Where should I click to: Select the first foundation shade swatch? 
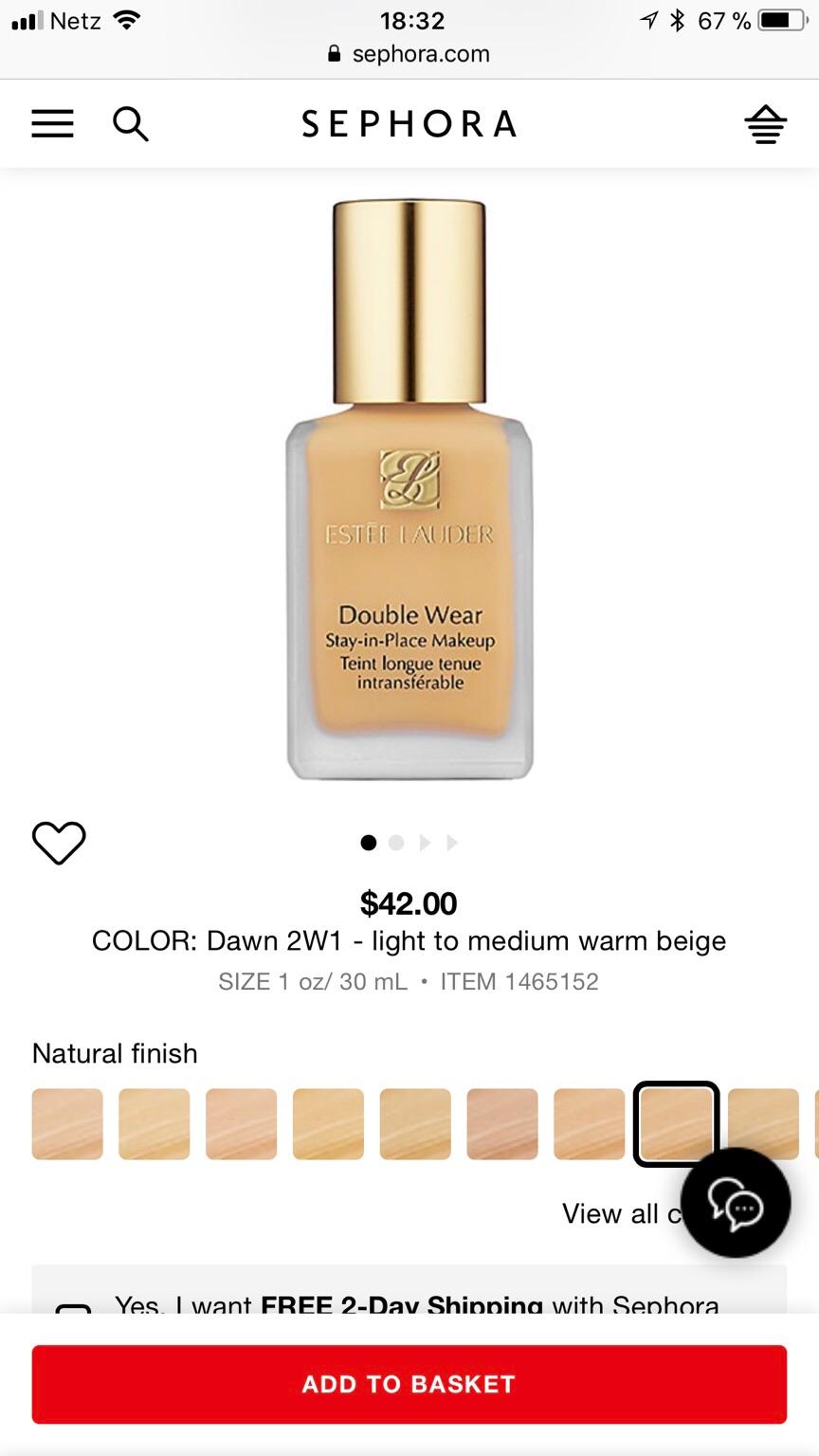[67, 1124]
